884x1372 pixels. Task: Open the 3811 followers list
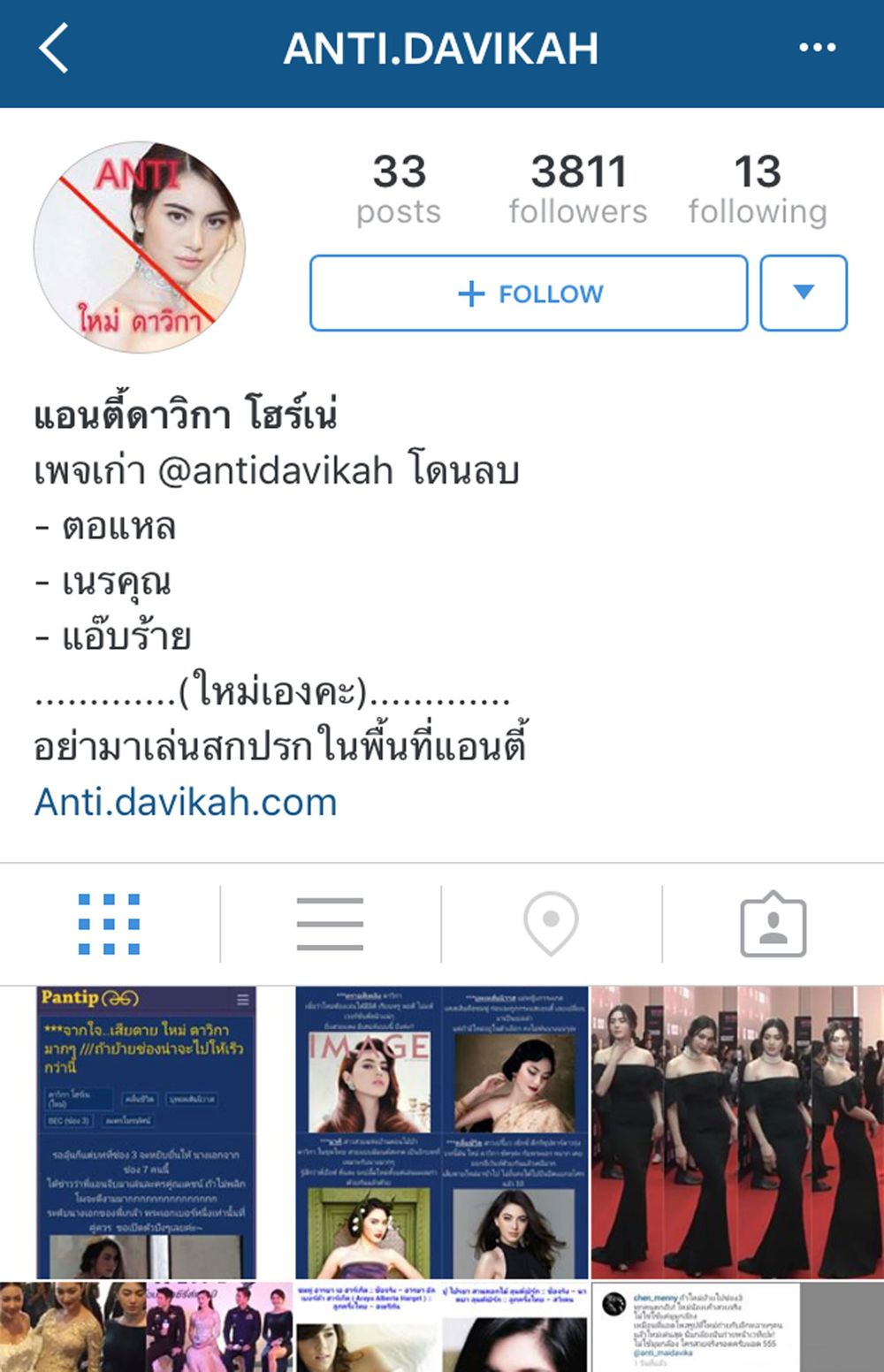(x=578, y=189)
